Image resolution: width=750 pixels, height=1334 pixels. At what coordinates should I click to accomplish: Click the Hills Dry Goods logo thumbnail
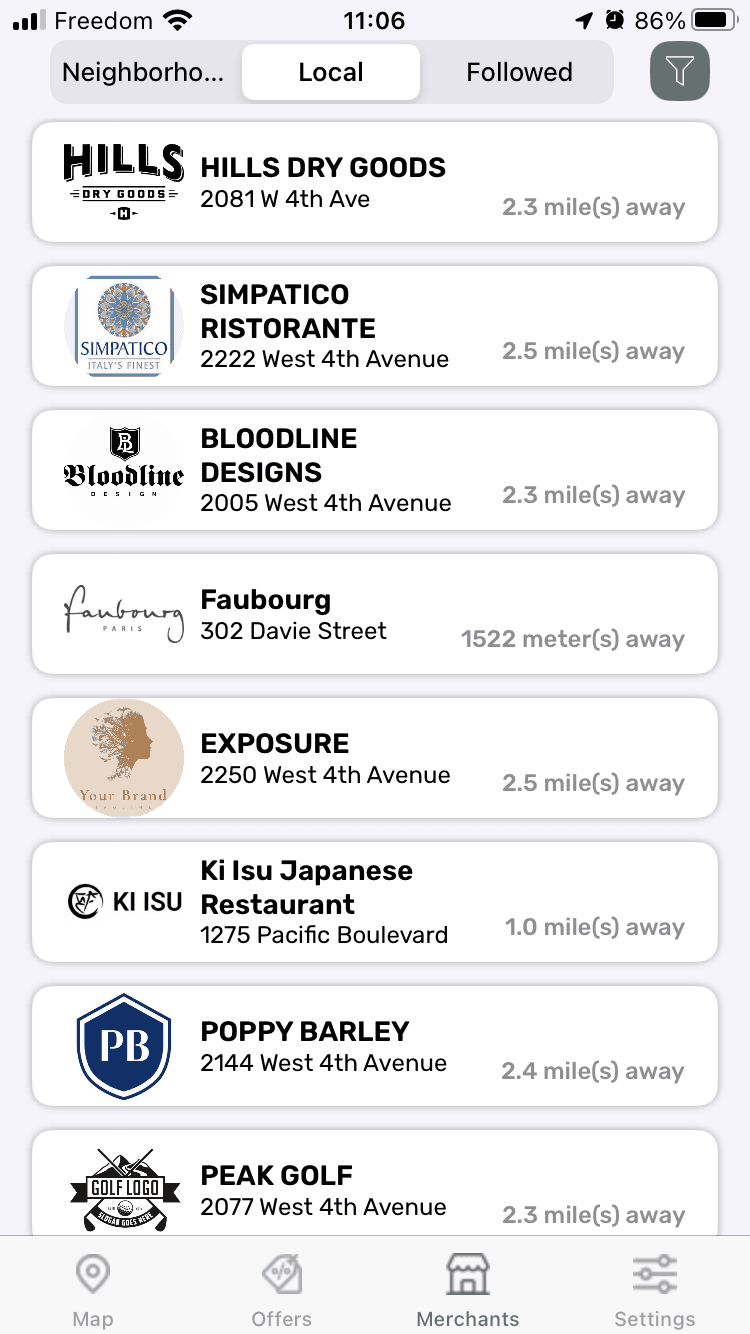123,182
